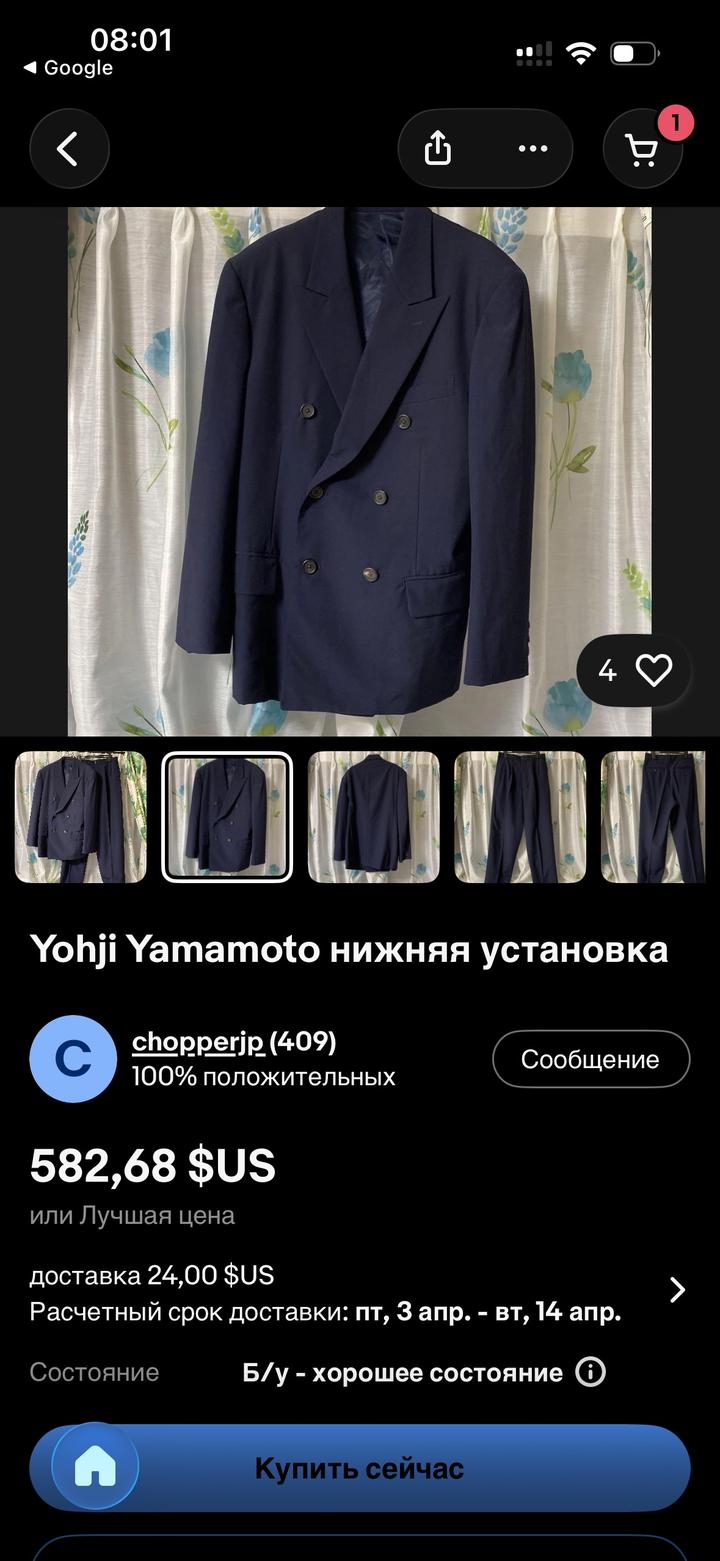Screen dimensions: 720x1561
Task: Go back to the previous page
Action: (x=68, y=150)
